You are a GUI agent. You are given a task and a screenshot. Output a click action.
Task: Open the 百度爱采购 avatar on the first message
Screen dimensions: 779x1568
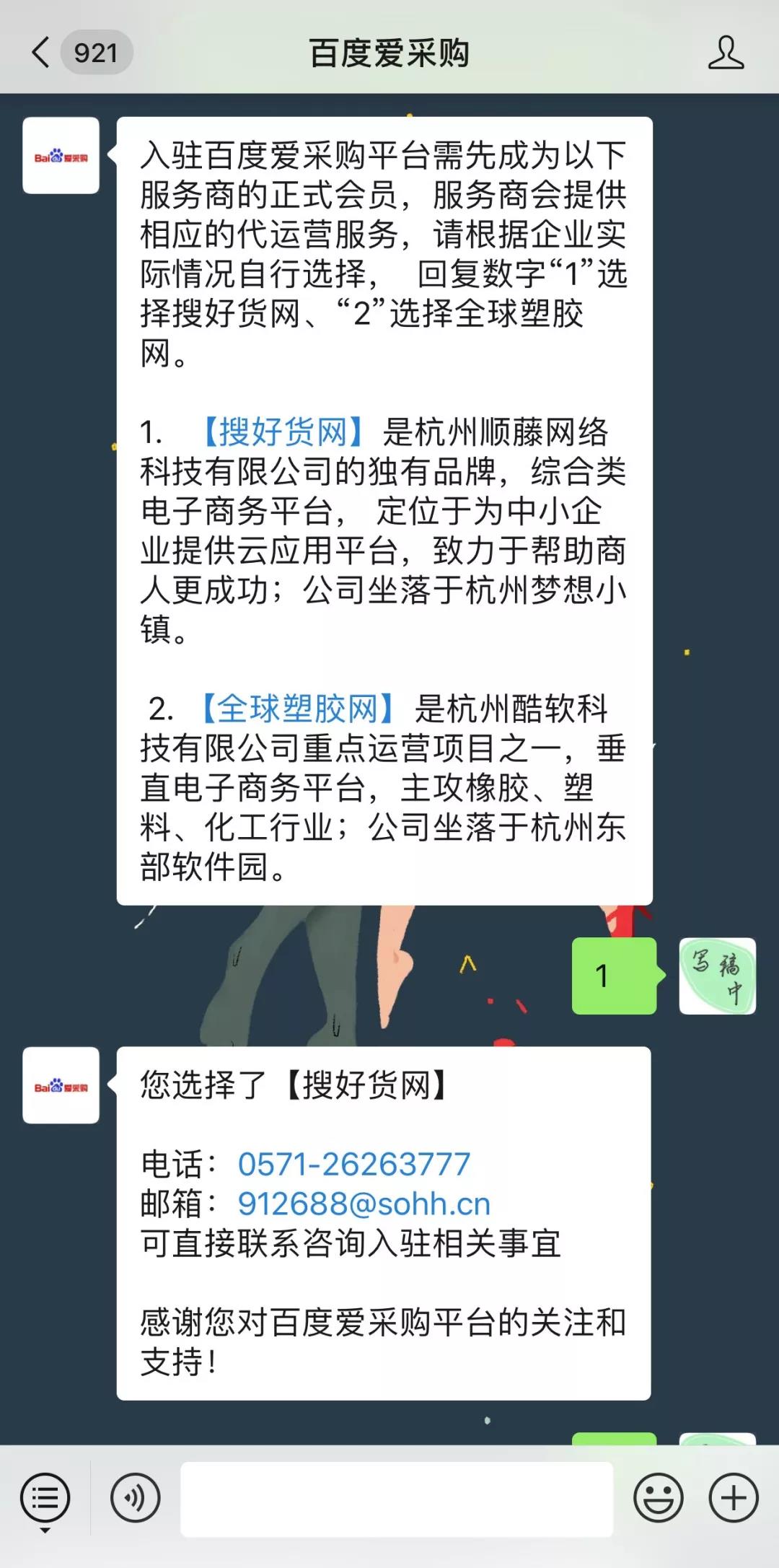pos(61,156)
